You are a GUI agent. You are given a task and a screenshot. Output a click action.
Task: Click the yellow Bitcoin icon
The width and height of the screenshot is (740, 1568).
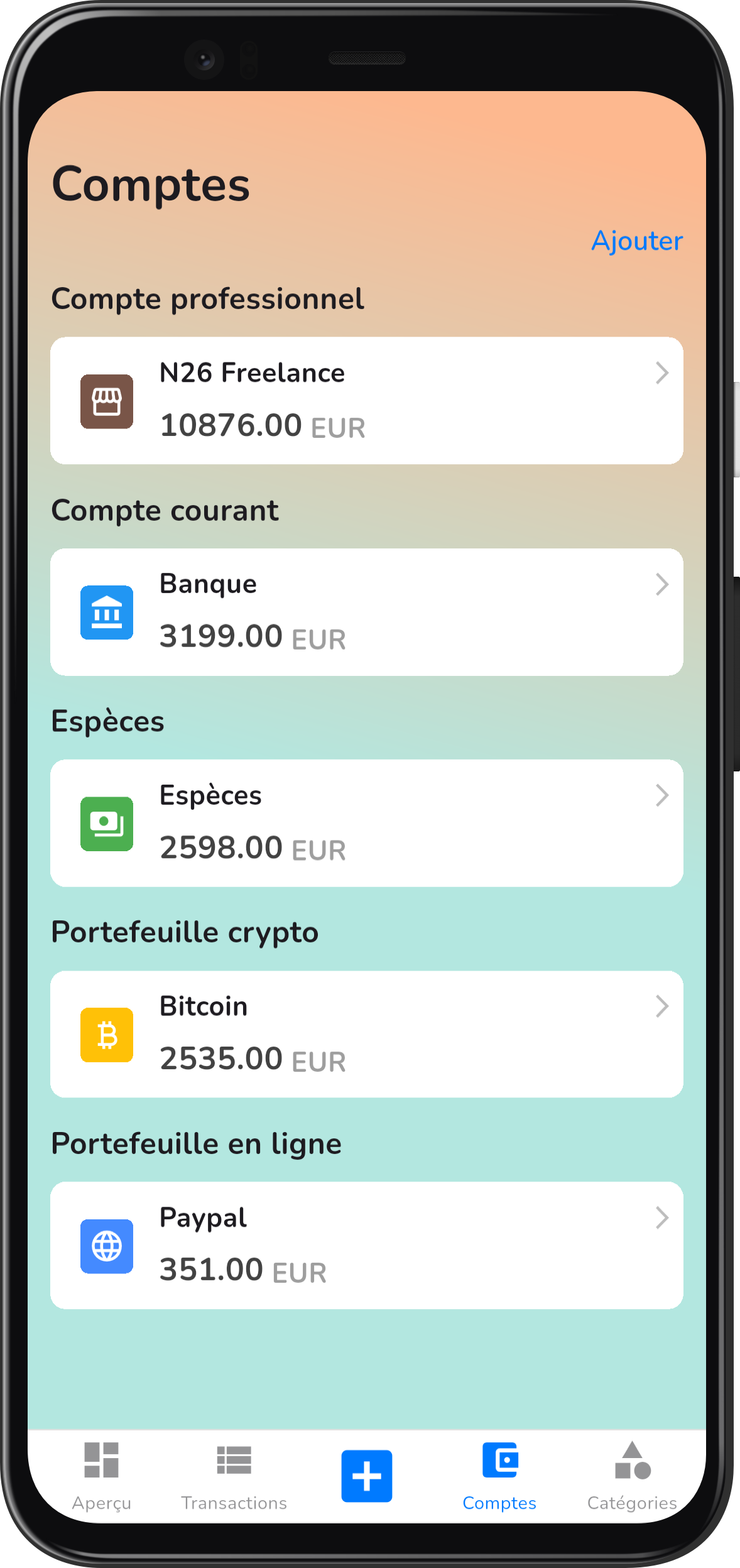coord(106,1035)
